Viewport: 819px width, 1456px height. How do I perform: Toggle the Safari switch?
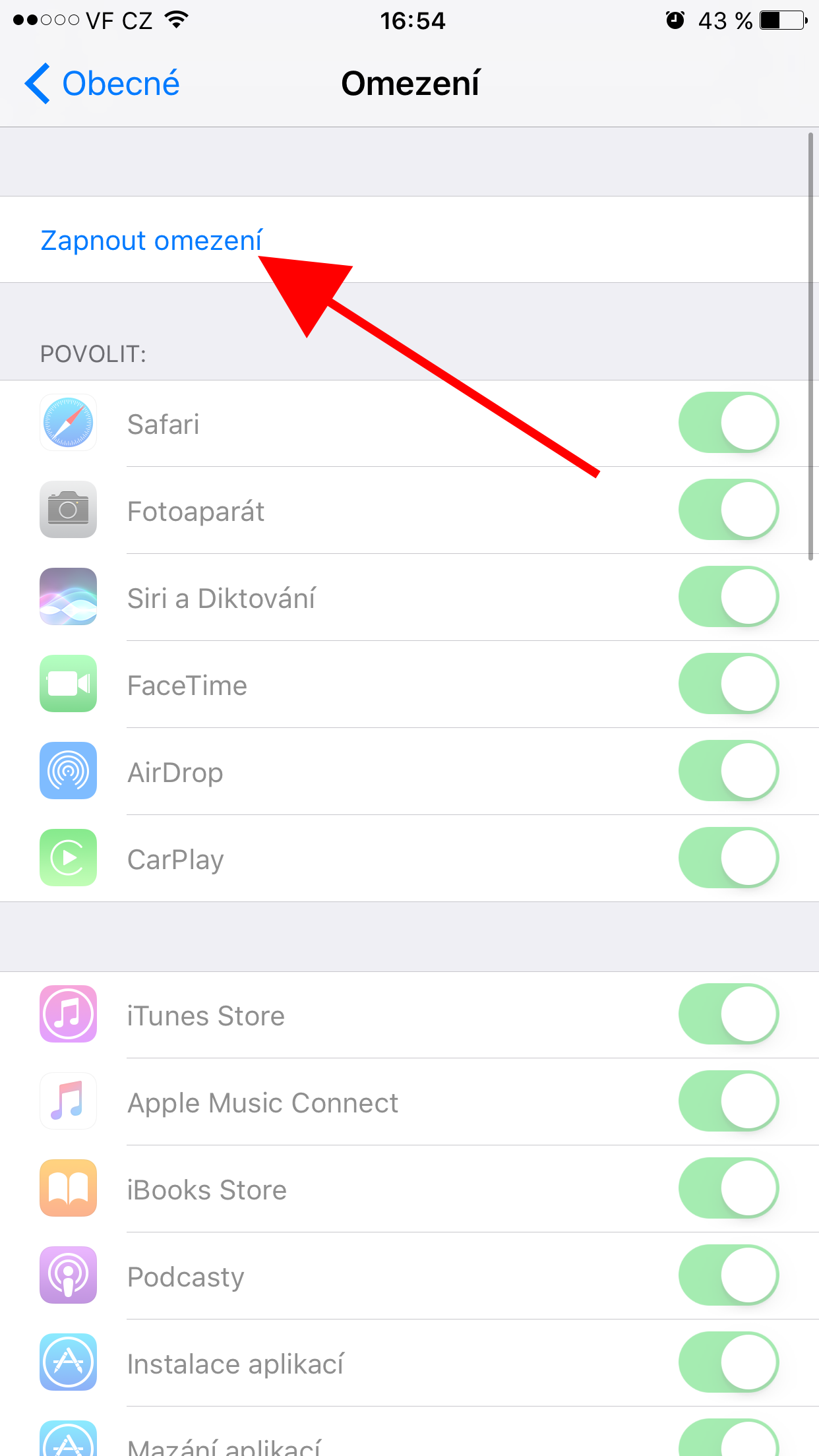point(728,423)
